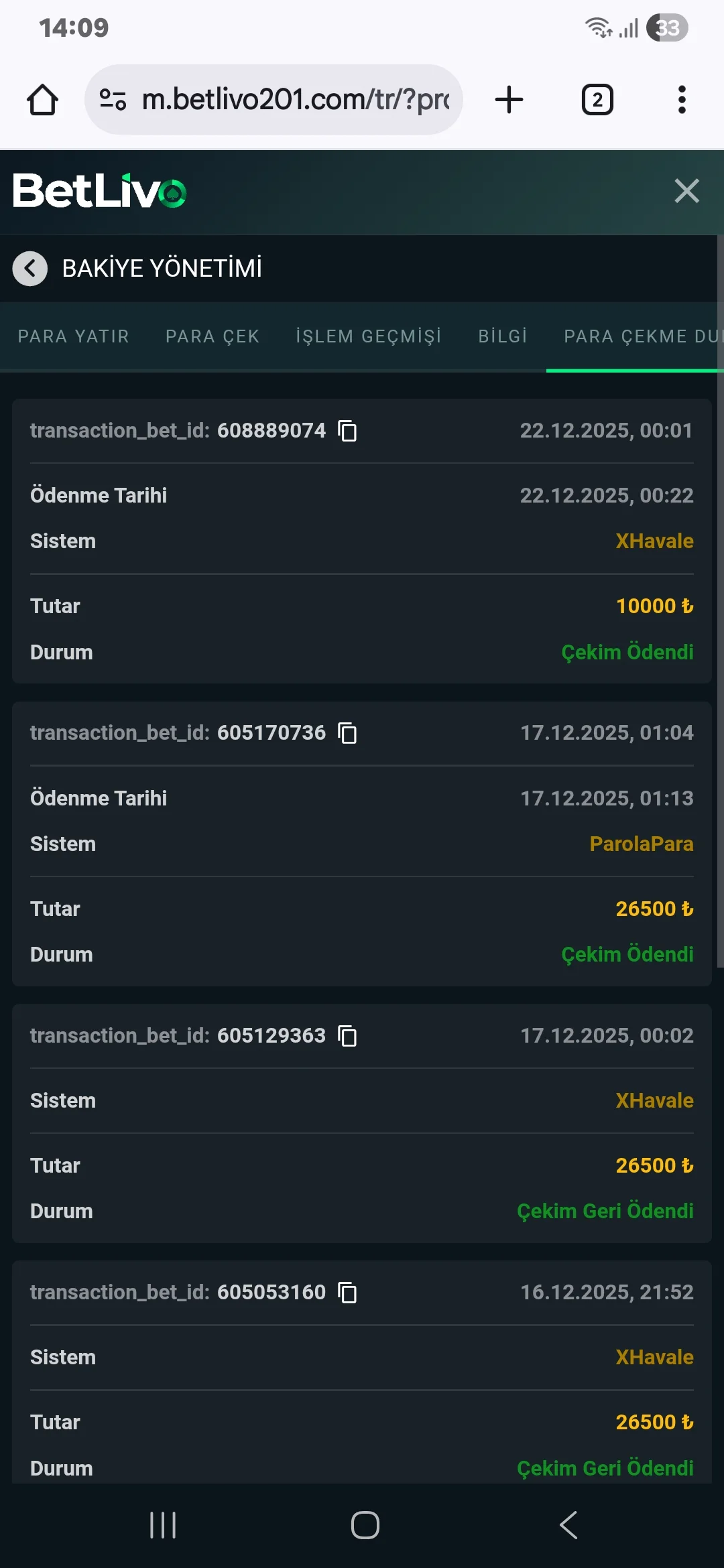Open Chrome's three-dot menu

(681, 99)
